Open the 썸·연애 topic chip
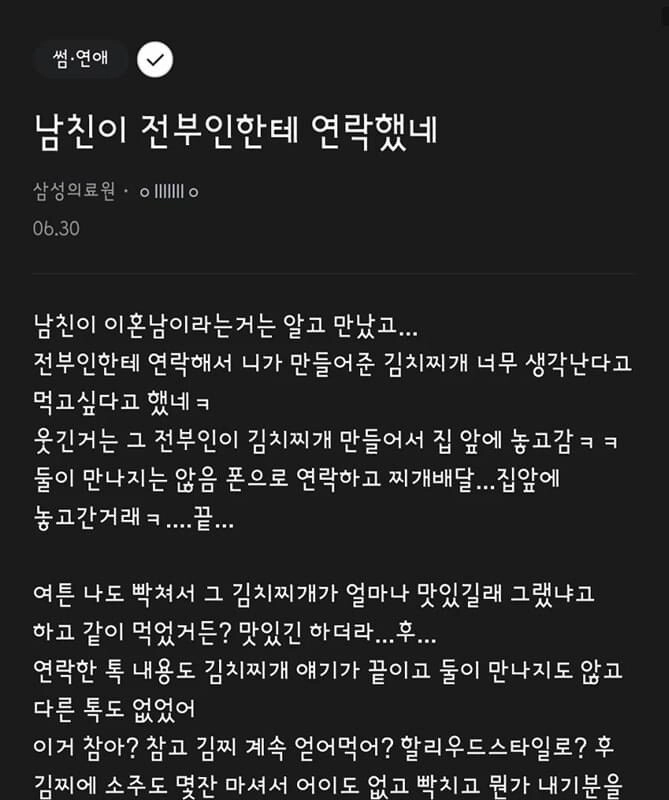Screen dimensions: 669x800 [80, 60]
